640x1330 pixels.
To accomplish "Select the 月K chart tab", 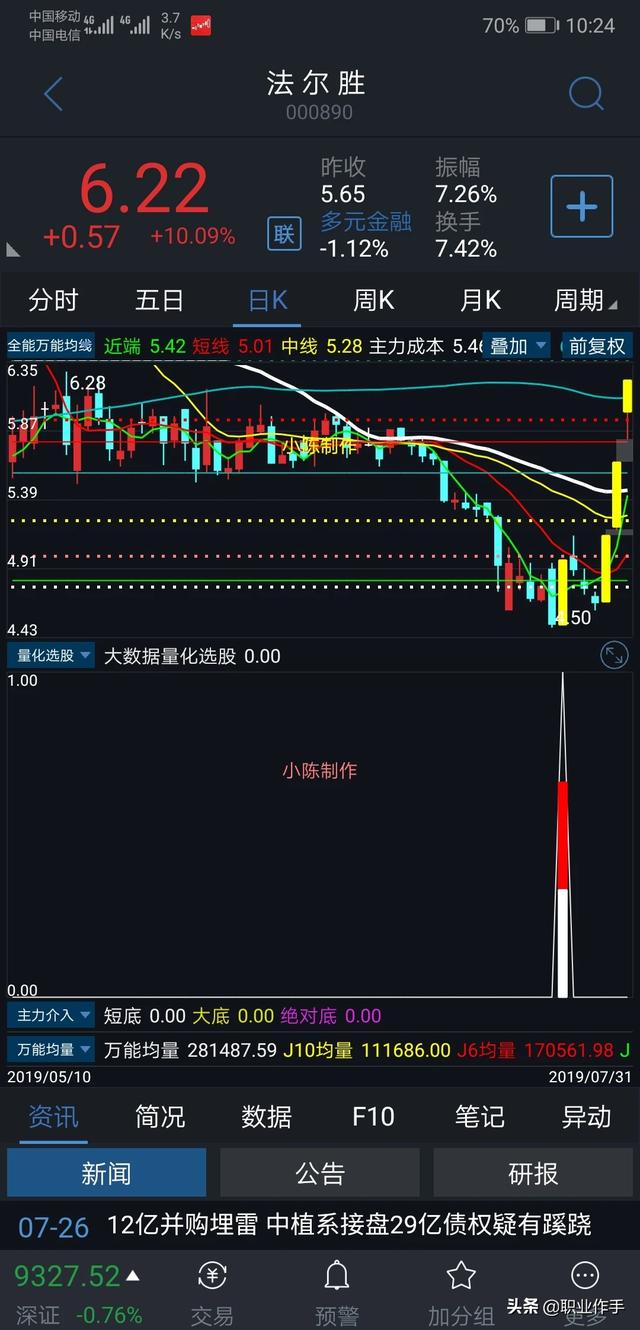I will click(480, 299).
